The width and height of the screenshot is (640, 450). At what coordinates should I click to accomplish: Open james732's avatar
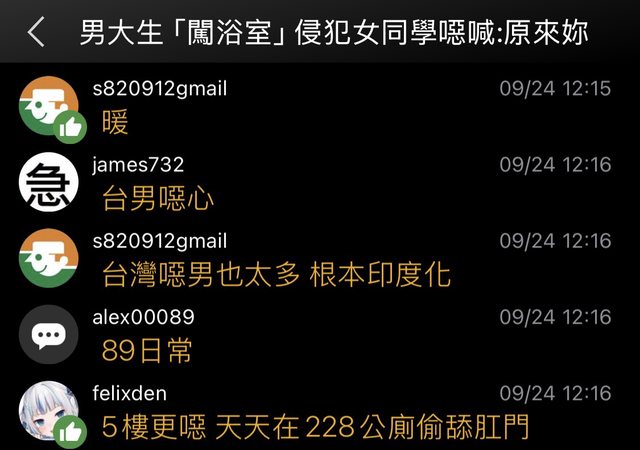pyautogui.click(x=49, y=182)
